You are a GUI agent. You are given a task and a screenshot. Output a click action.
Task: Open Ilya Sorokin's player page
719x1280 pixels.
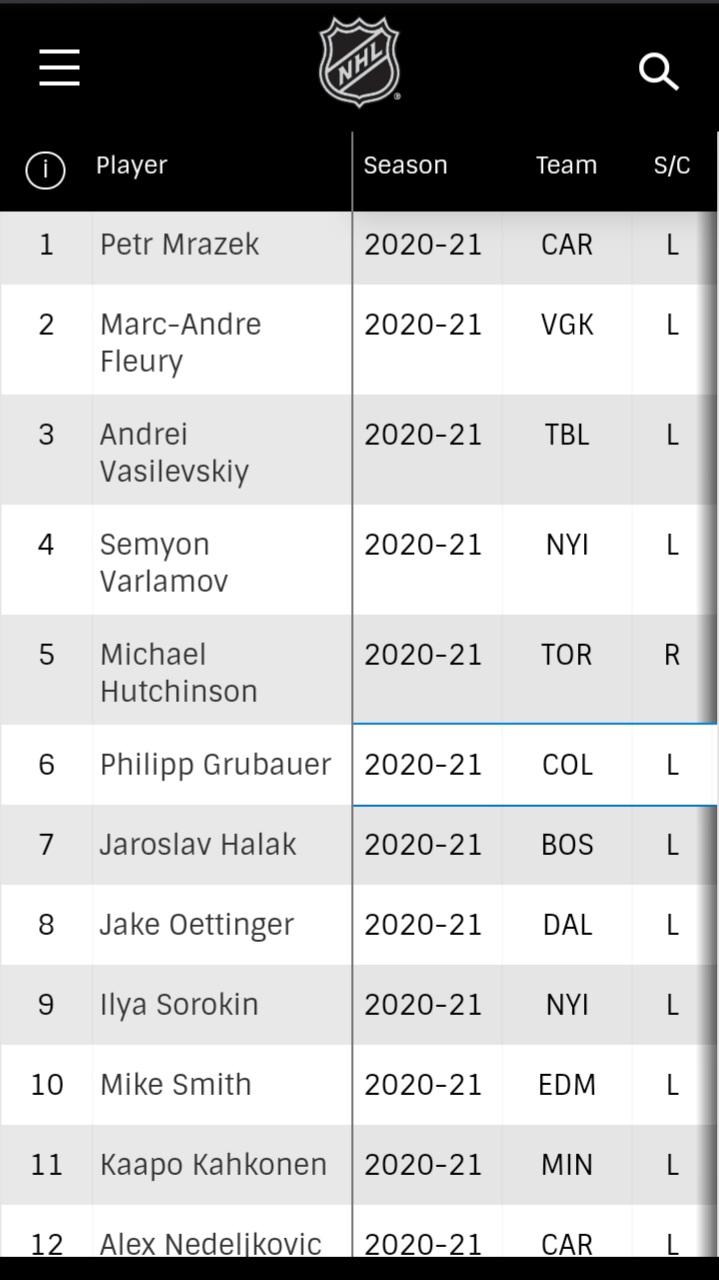pyautogui.click(x=179, y=1004)
